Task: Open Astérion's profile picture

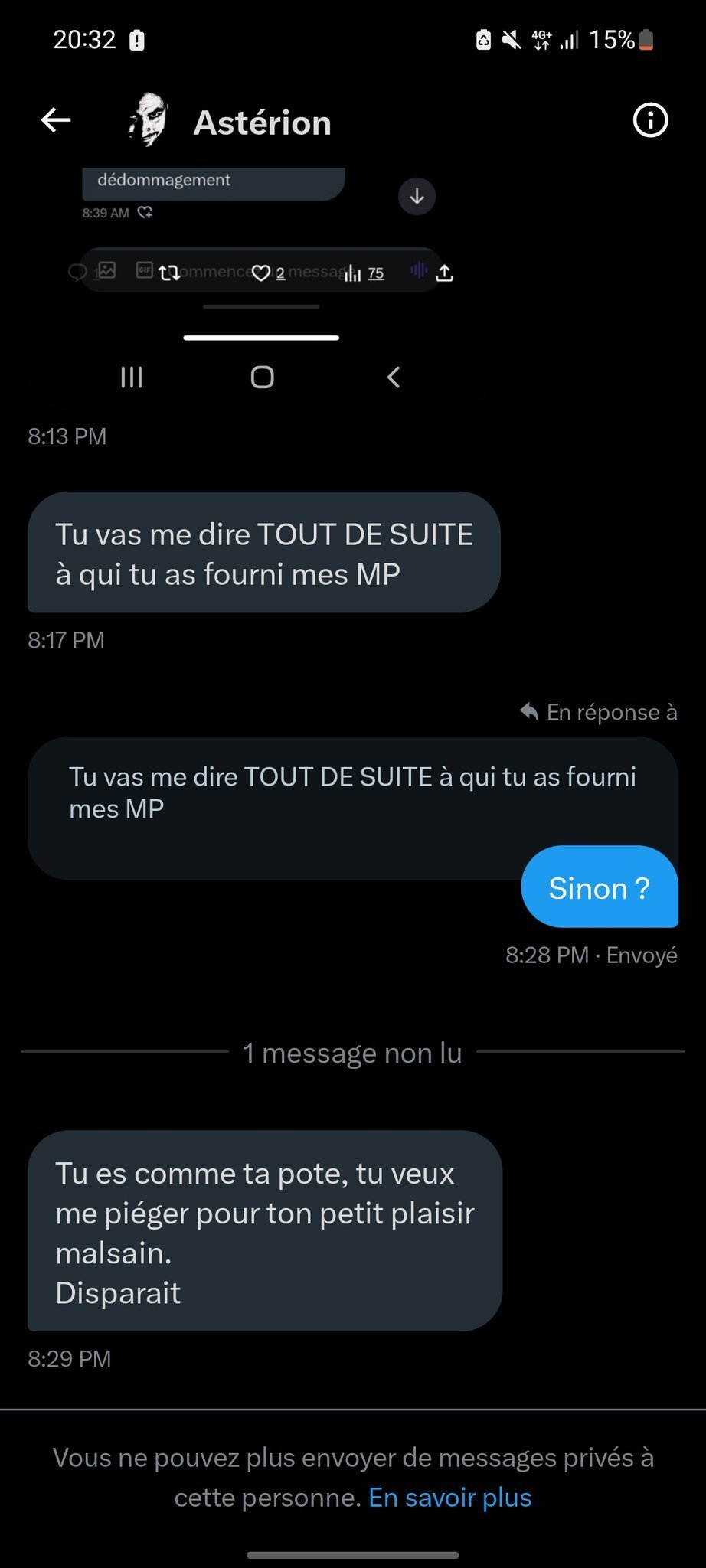Action: 149,120
